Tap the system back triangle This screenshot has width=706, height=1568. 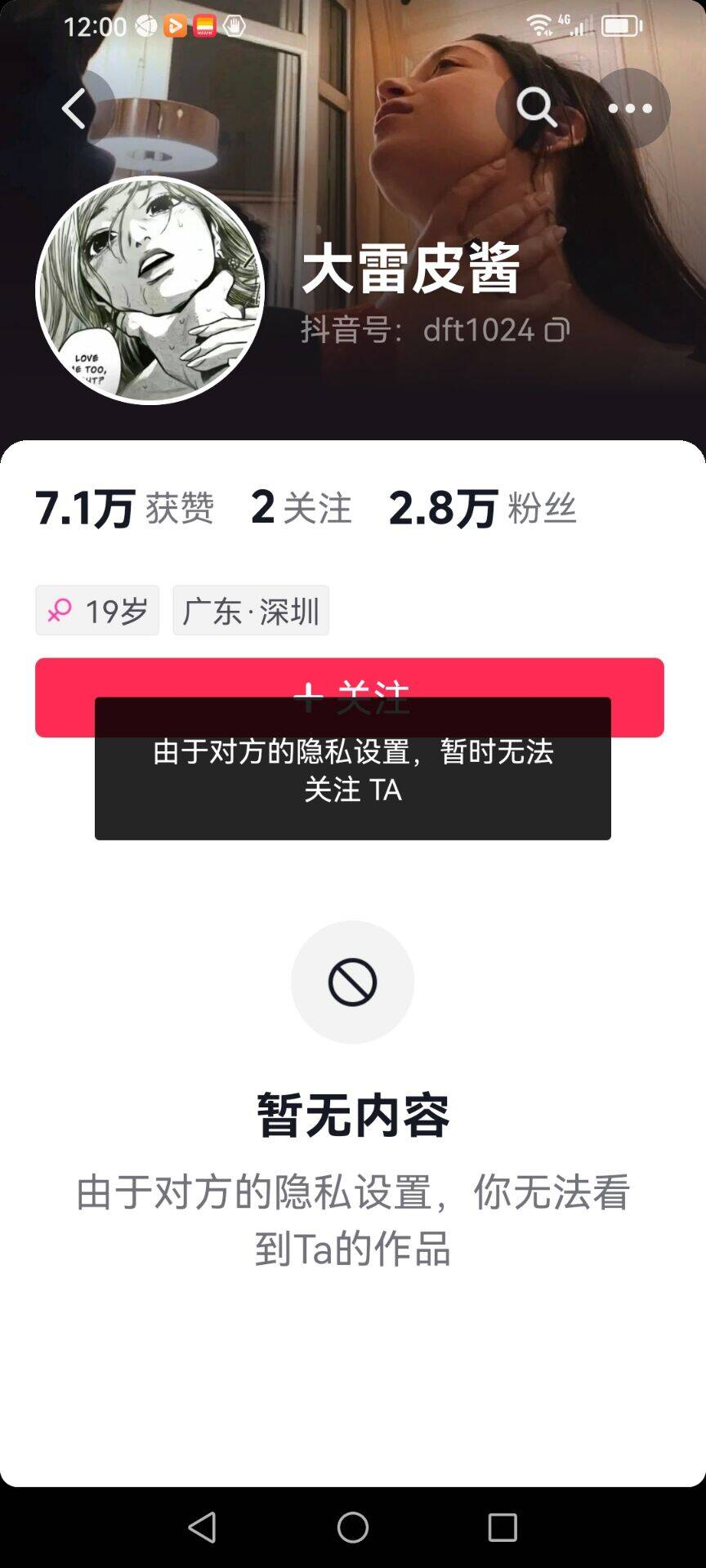[203, 1527]
